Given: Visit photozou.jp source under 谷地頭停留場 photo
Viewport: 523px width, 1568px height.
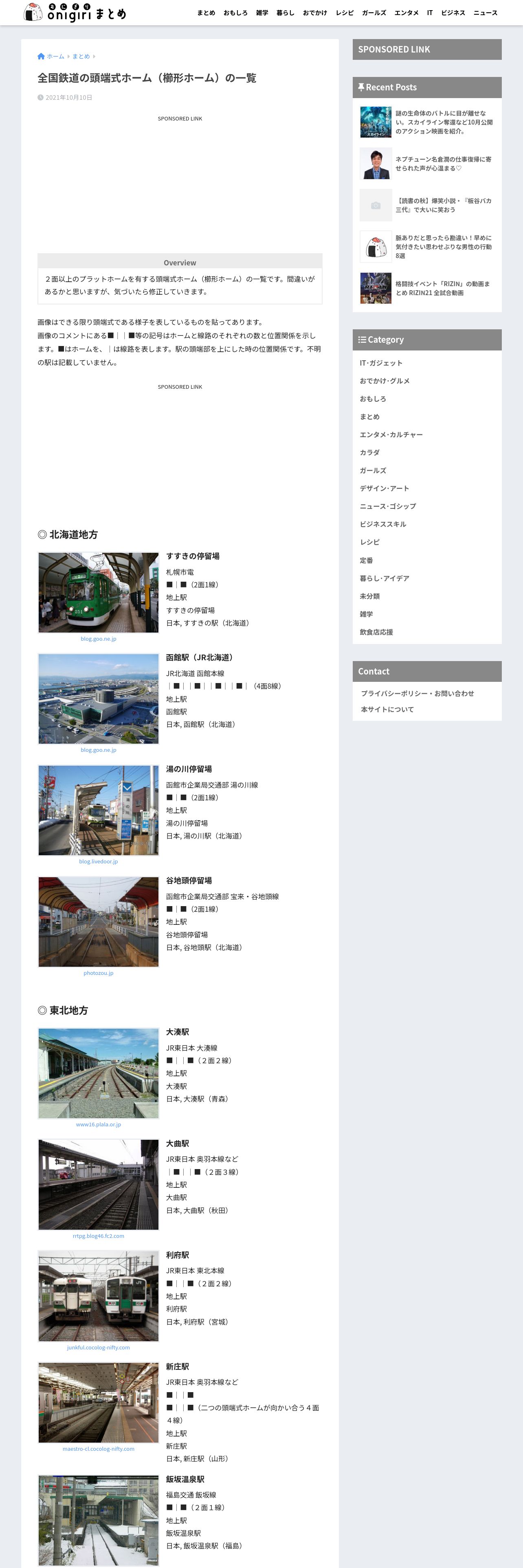Looking at the screenshot, I should [x=98, y=973].
